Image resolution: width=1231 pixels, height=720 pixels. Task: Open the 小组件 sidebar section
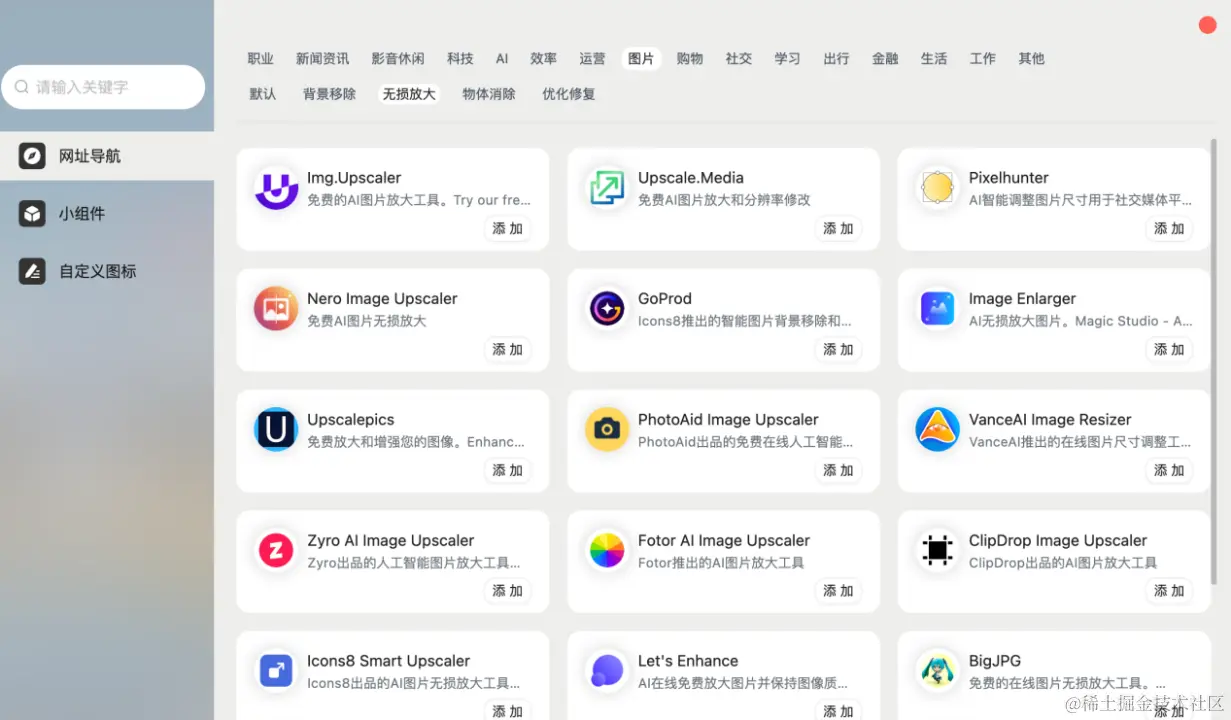click(x=81, y=213)
